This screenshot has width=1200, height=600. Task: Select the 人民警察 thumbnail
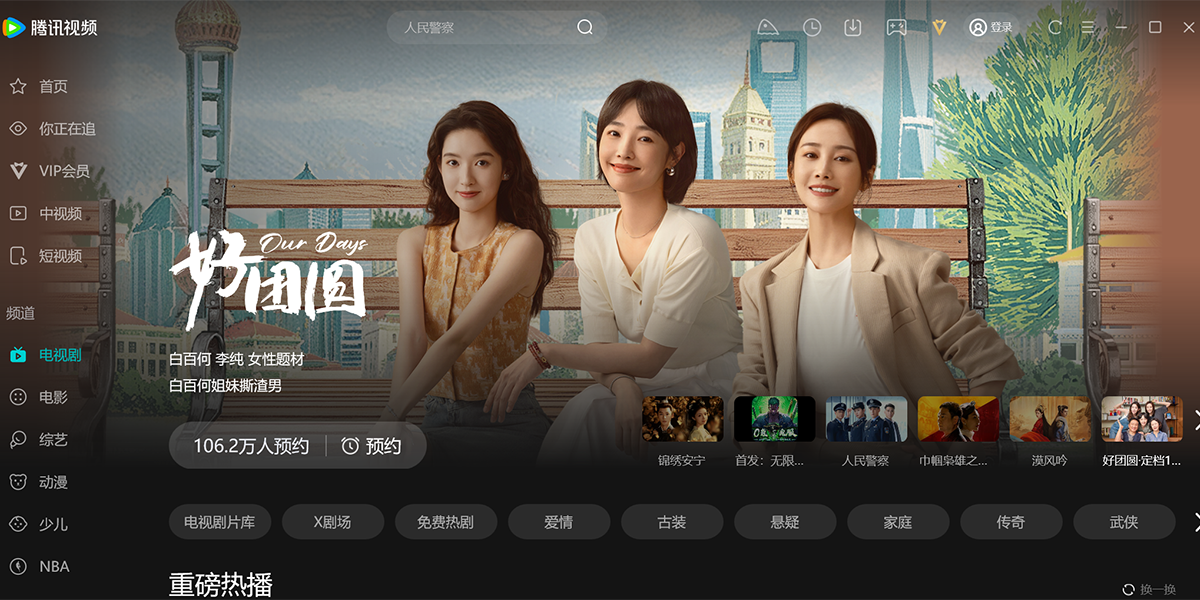[866, 419]
